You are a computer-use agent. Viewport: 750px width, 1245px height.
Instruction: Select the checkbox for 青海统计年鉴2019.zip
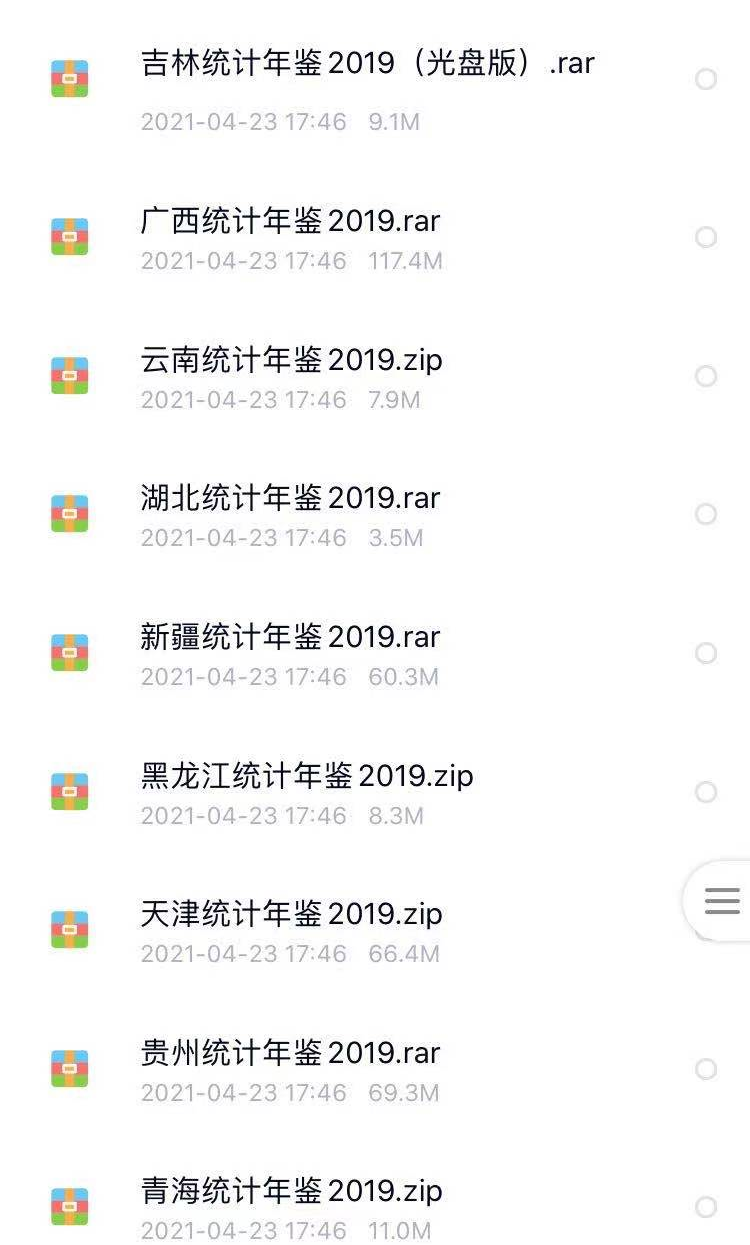click(706, 1207)
